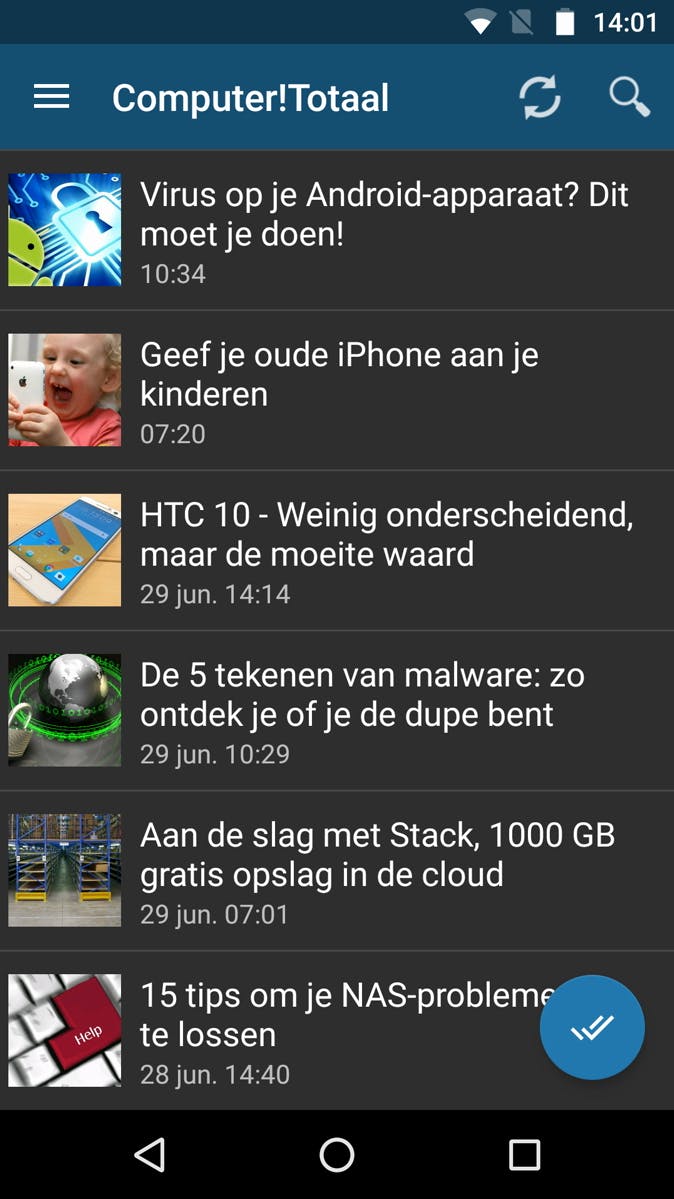
Task: Refresh the Computer!Totaal news feed
Action: coord(539,97)
